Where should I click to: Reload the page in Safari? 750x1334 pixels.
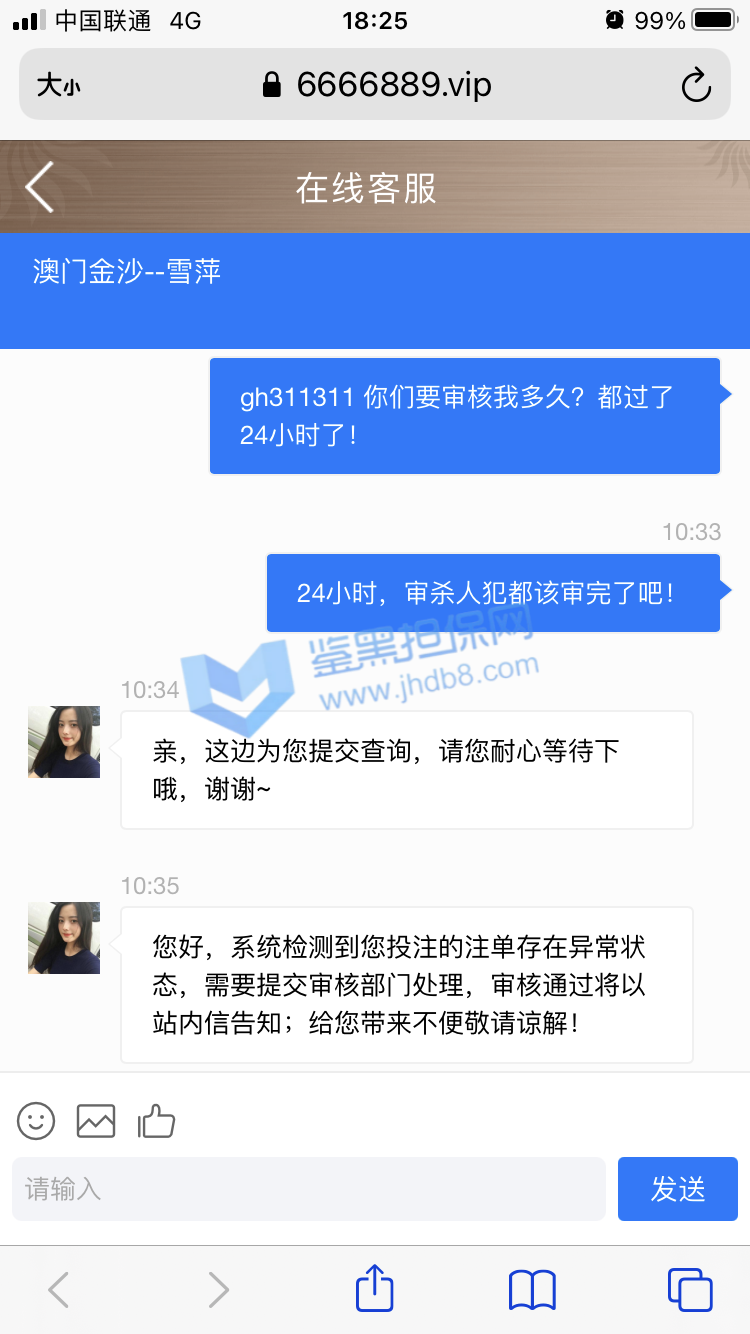(x=695, y=85)
